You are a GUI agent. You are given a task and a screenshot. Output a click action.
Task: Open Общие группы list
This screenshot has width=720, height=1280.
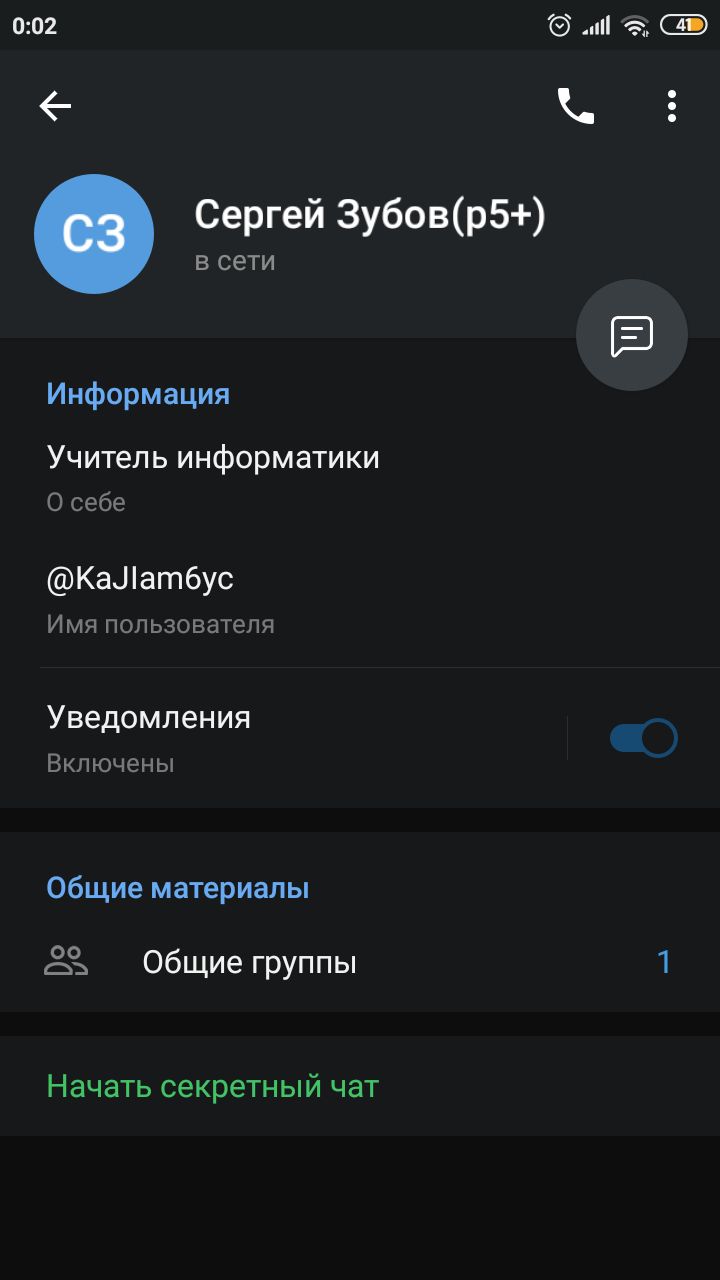[x=360, y=962]
